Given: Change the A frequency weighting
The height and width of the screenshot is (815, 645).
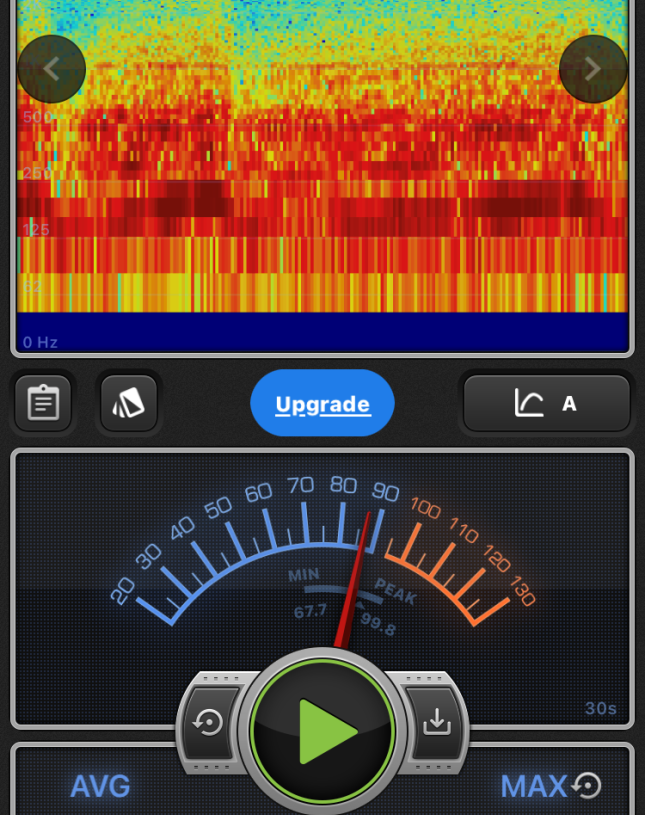Looking at the screenshot, I should coord(546,403).
